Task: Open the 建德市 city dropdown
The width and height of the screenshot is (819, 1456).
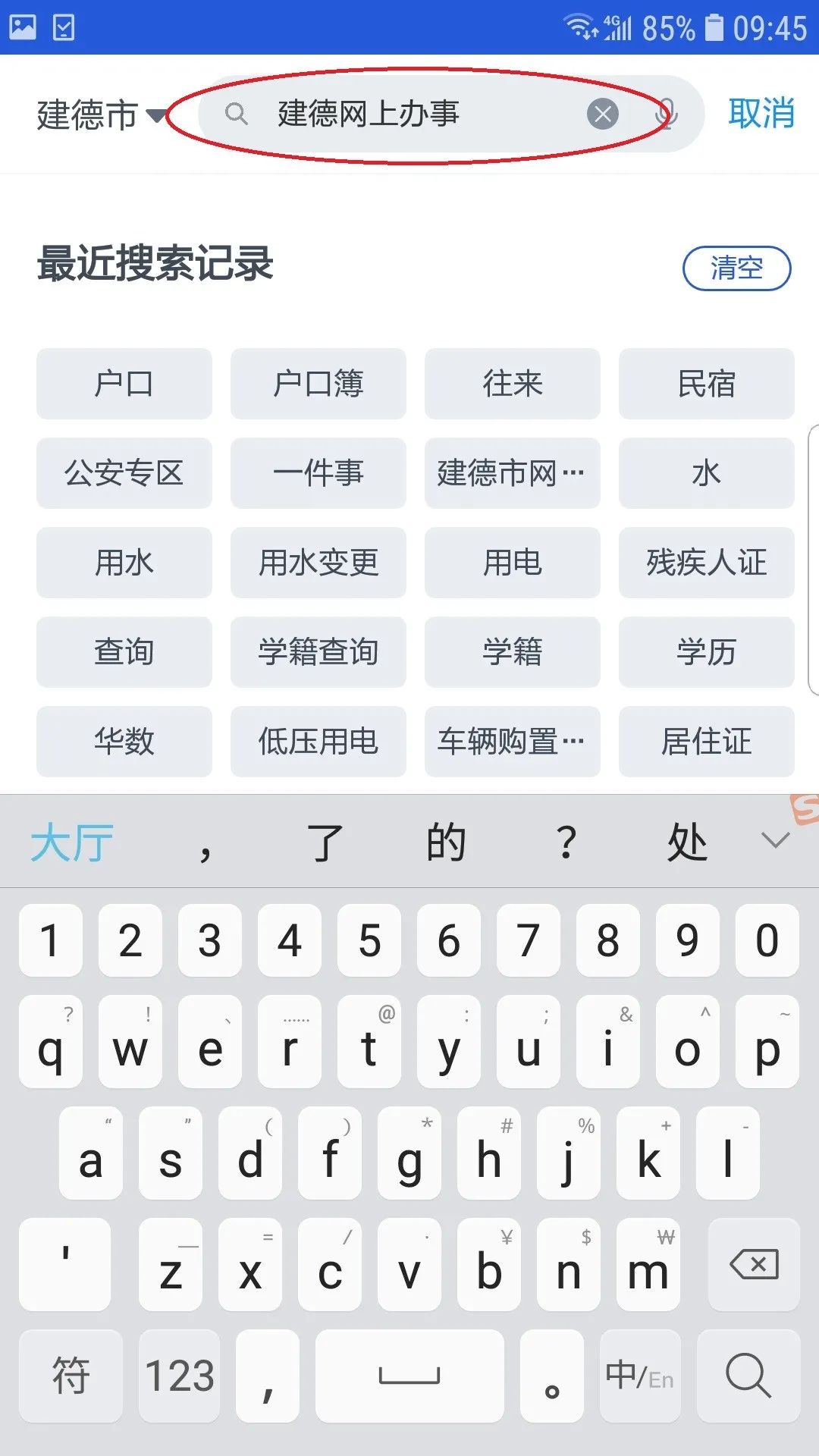Action: coord(100,115)
